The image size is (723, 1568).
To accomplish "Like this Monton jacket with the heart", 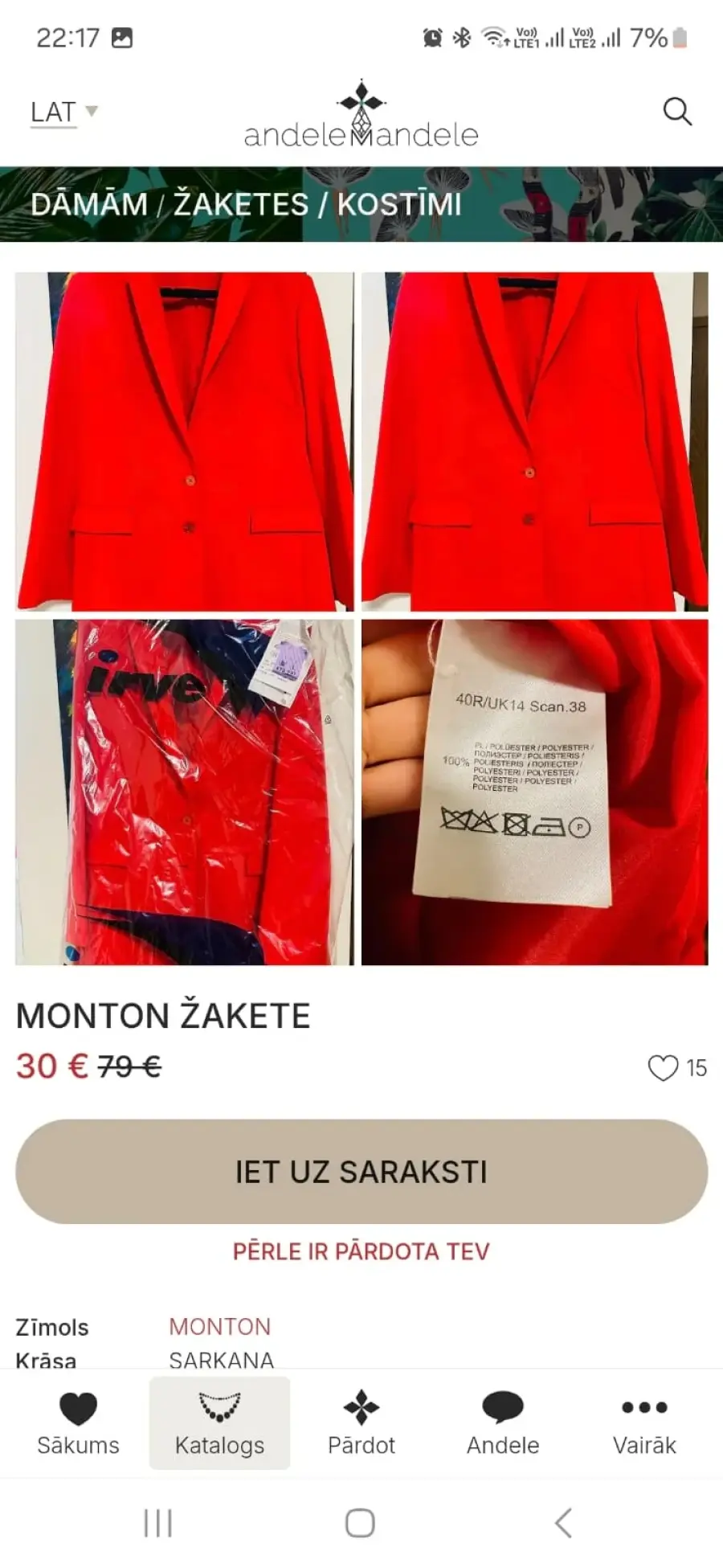I will point(664,1068).
